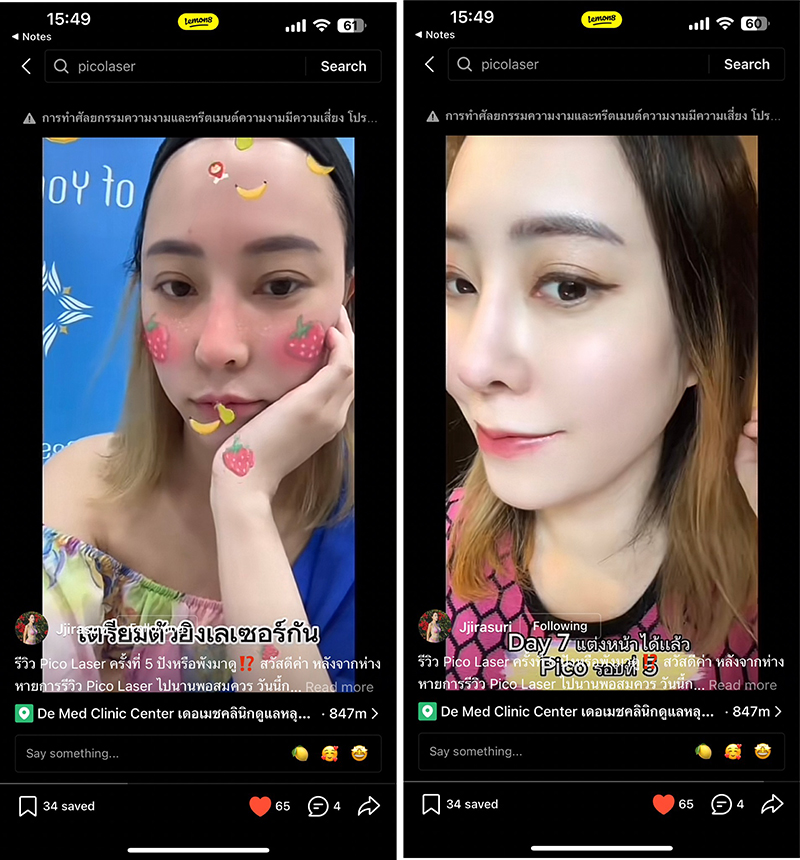Tap the warning triangle on the disclaimer banner
Image resolution: width=800 pixels, height=860 pixels.
click(29, 117)
